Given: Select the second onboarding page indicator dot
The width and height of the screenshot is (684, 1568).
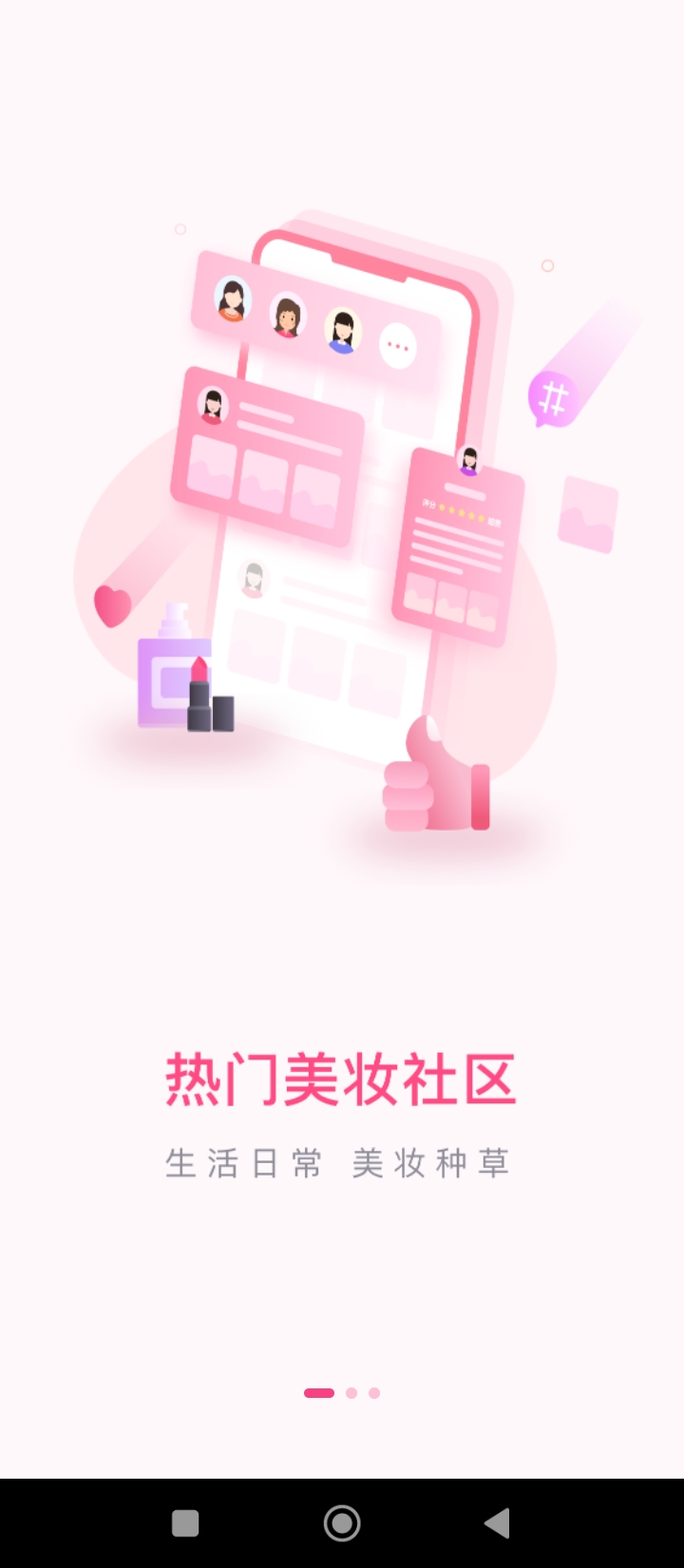Looking at the screenshot, I should pyautogui.click(x=351, y=1393).
